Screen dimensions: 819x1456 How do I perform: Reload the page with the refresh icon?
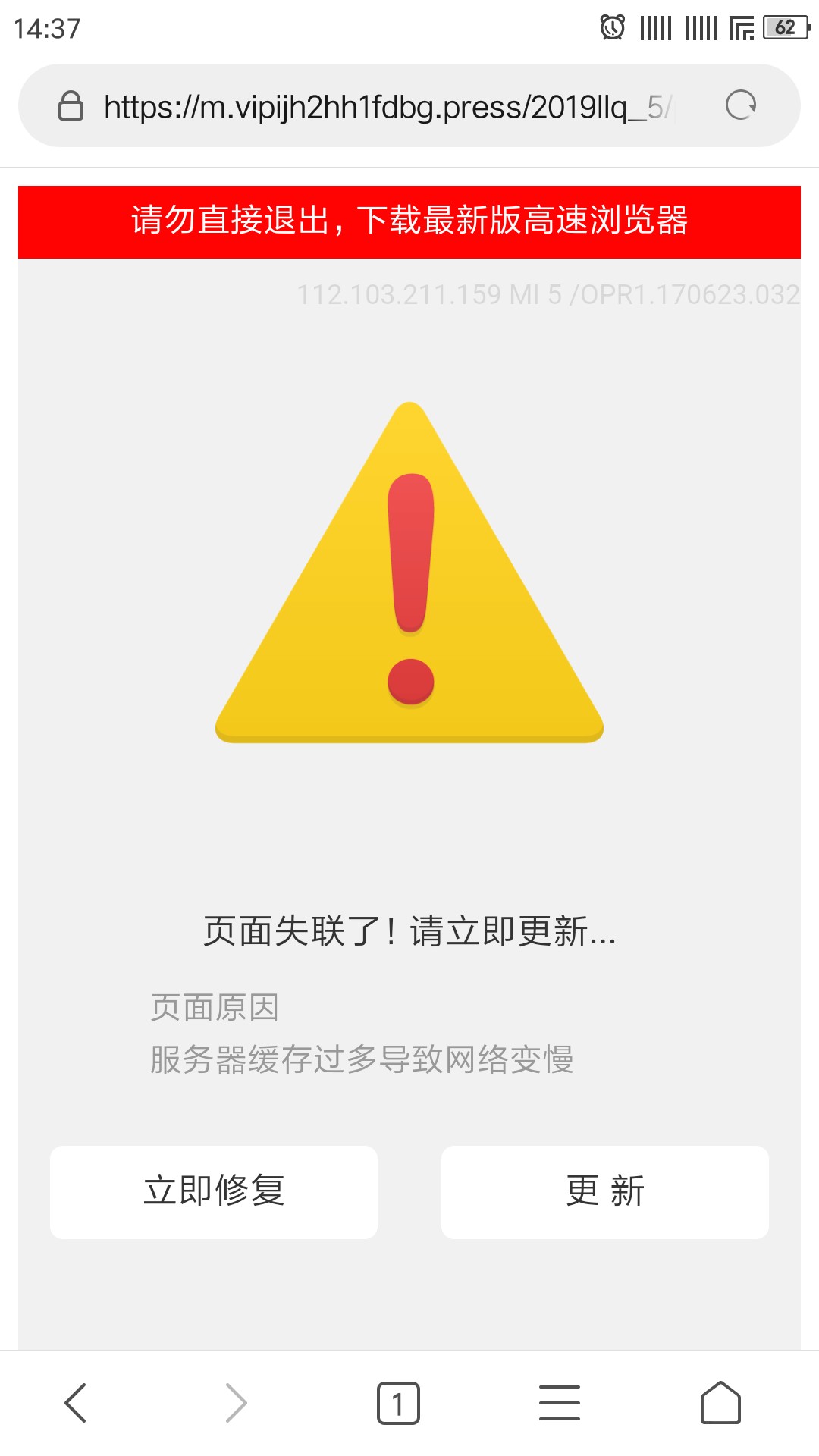pyautogui.click(x=740, y=105)
